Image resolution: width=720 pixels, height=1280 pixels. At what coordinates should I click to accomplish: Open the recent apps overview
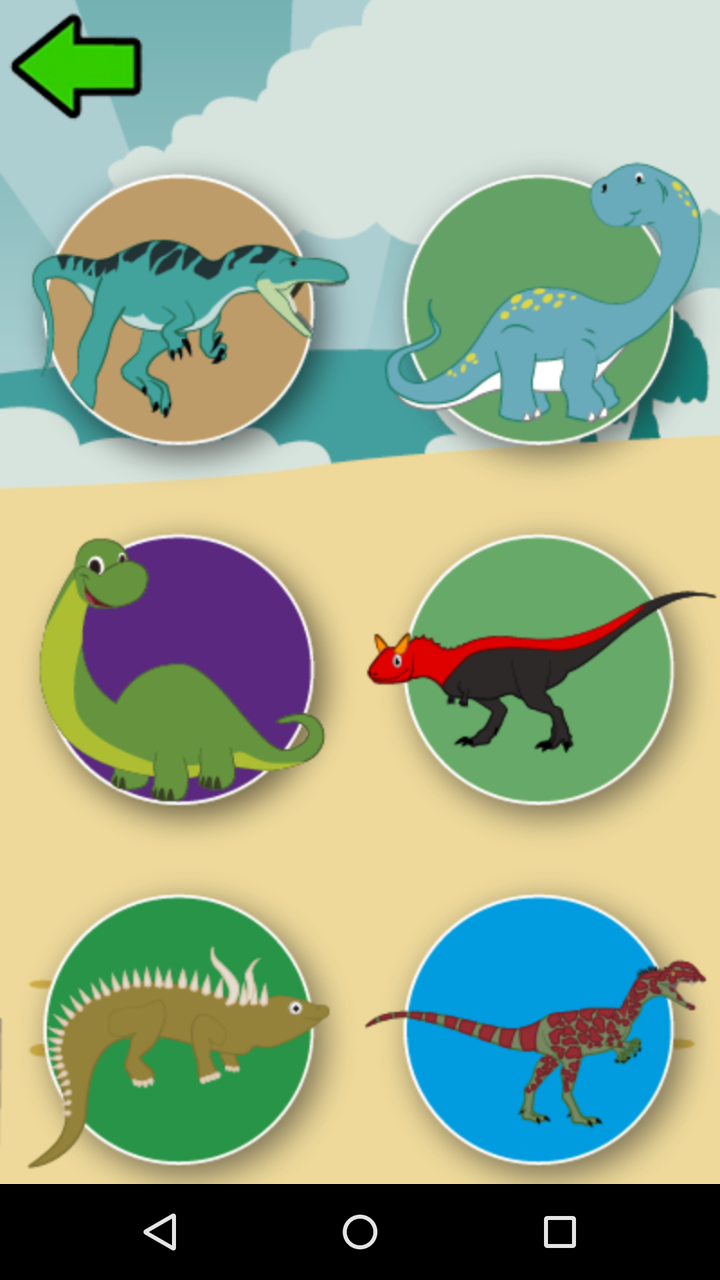click(x=559, y=1232)
